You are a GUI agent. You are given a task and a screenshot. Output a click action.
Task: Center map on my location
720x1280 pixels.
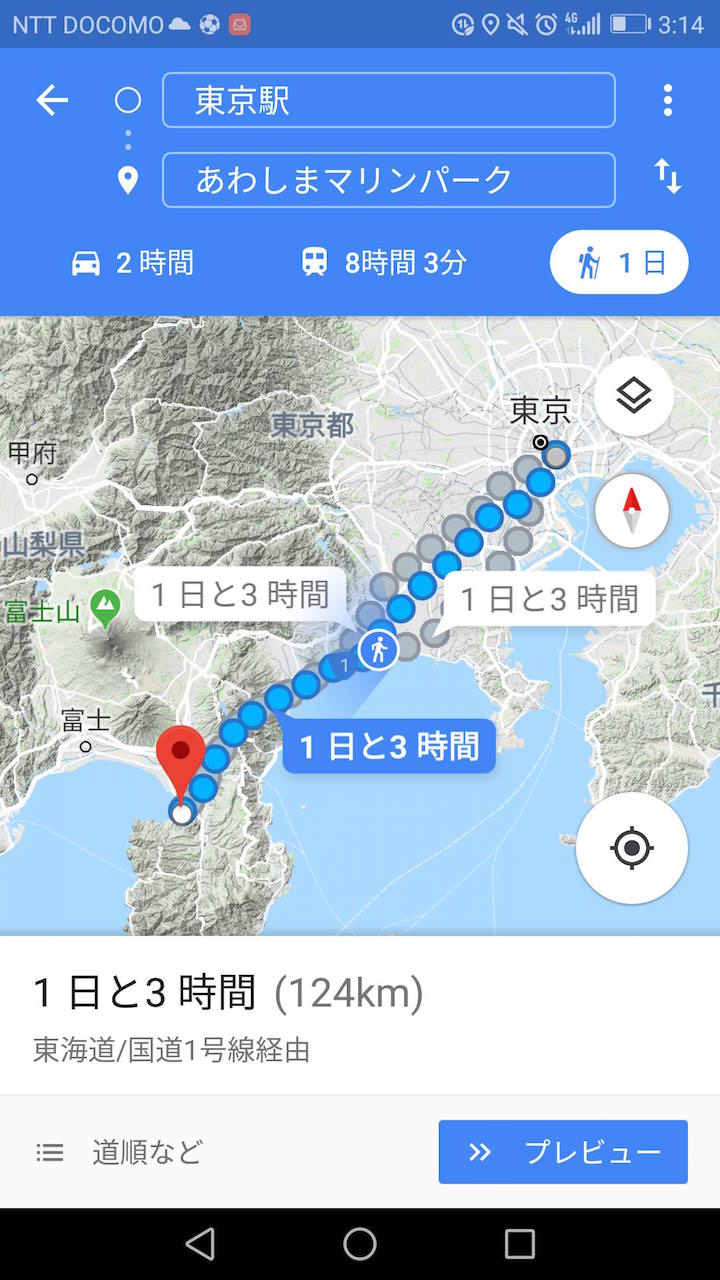(631, 849)
